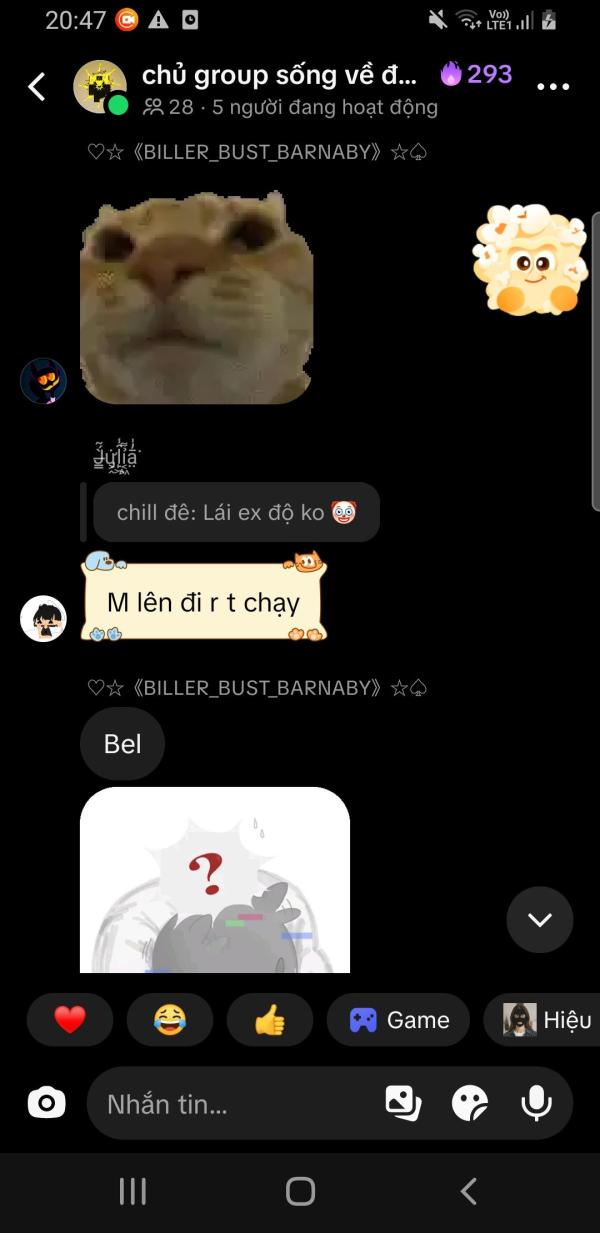Screen dimensions: 600x1233
Task: Record a voice message with microphone
Action: point(537,1103)
